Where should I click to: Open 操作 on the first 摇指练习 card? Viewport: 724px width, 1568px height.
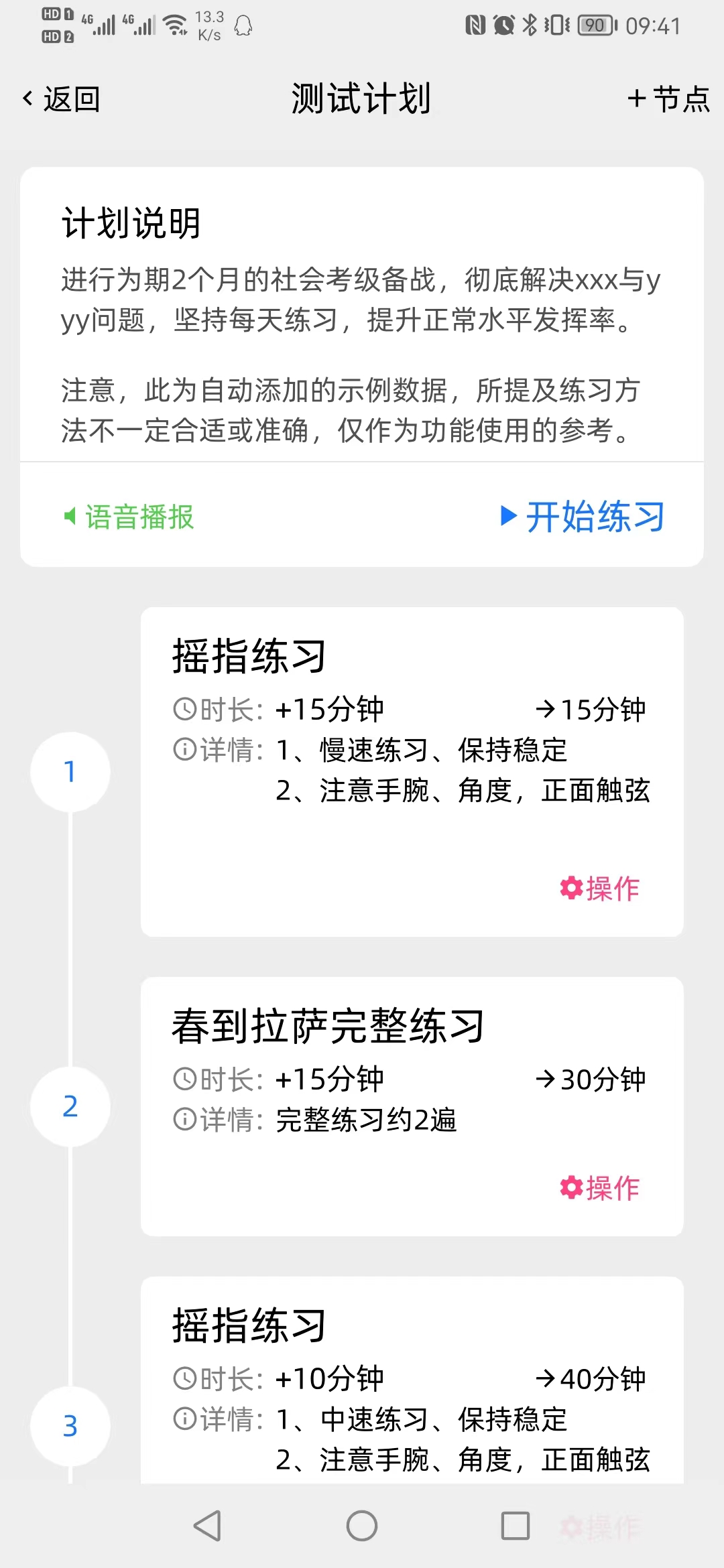click(x=600, y=889)
